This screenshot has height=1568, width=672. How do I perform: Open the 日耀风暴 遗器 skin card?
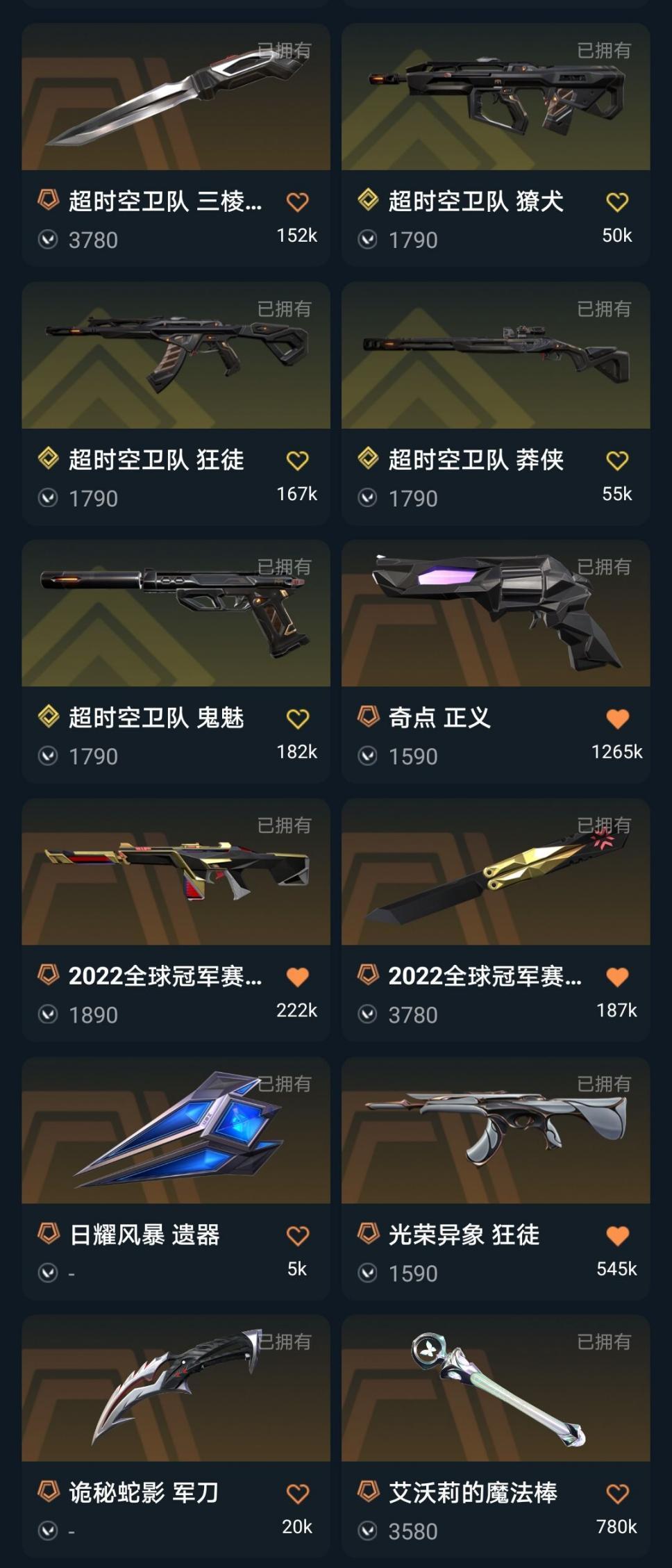pyautogui.click(x=176, y=1179)
